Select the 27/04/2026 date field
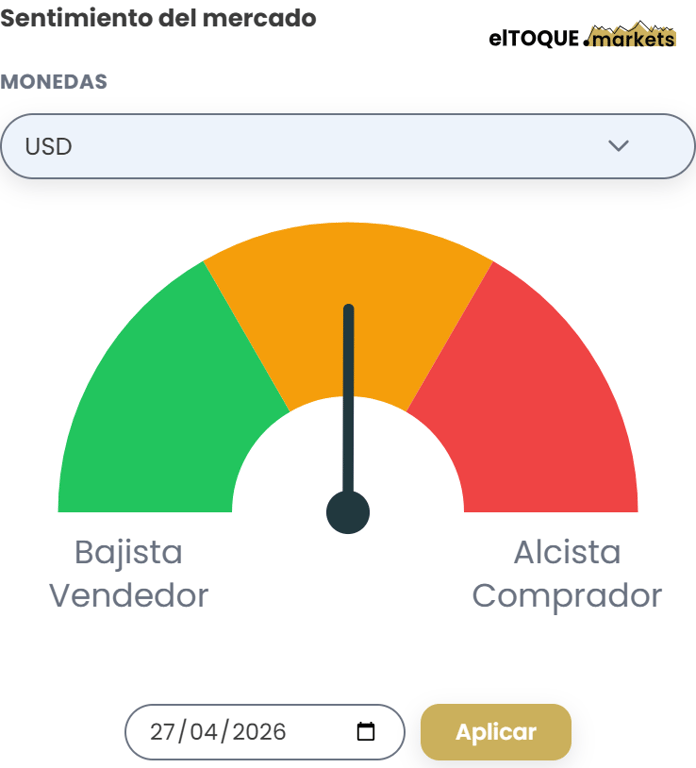 (x=265, y=732)
